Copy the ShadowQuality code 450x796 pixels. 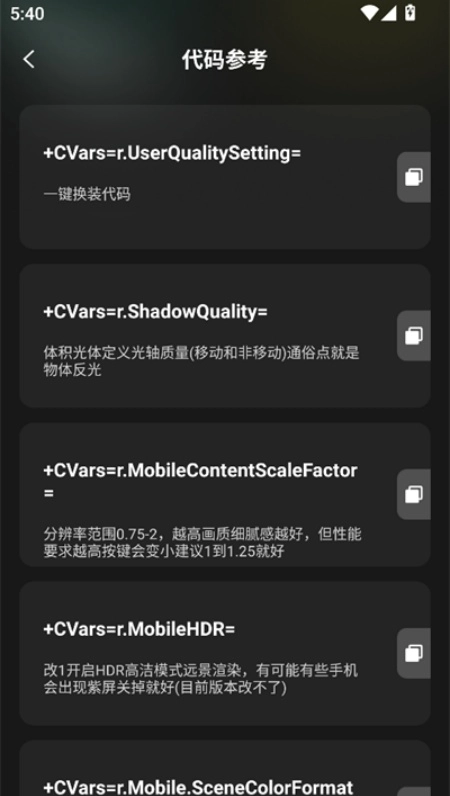413,336
